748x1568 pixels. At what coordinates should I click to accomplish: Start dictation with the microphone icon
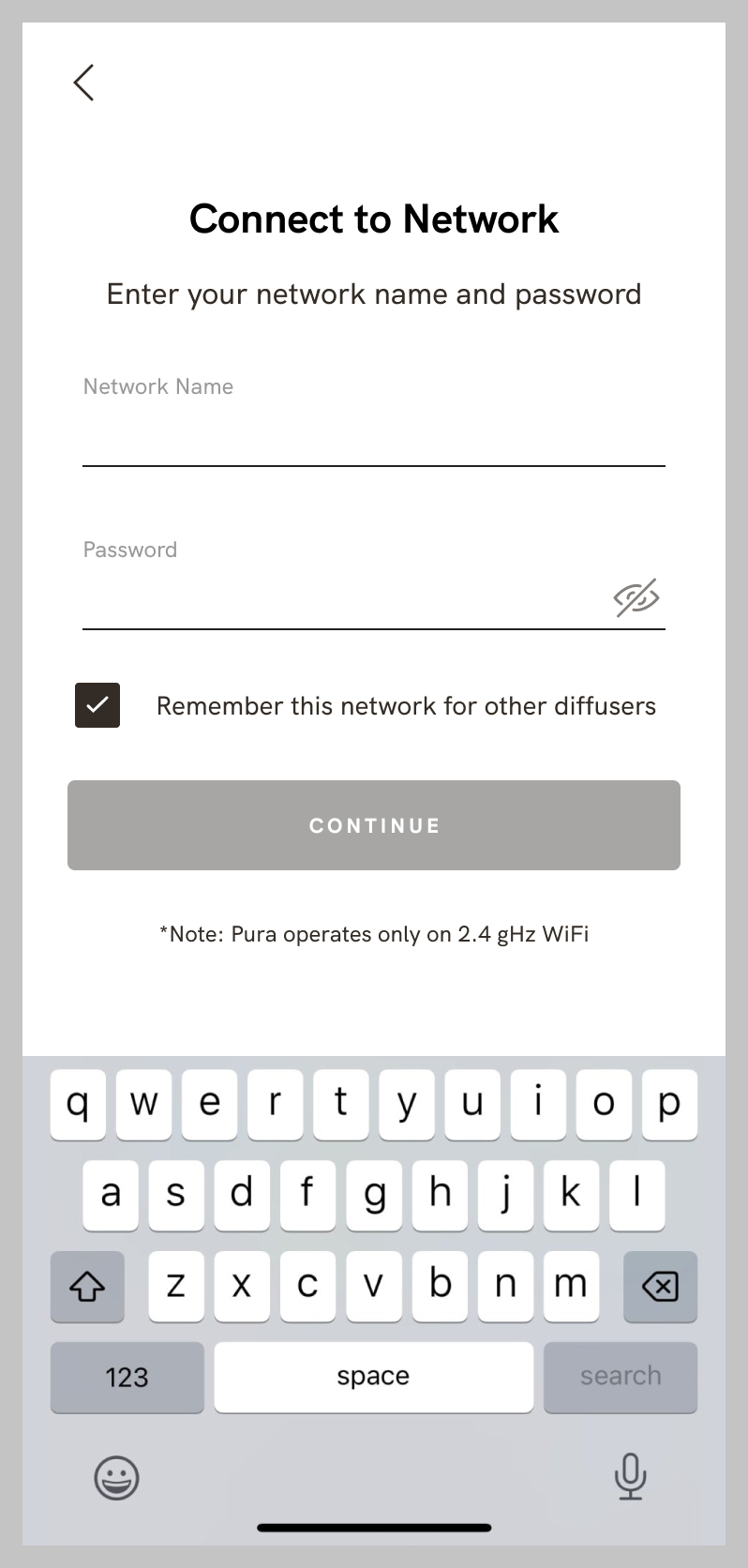coord(630,1476)
